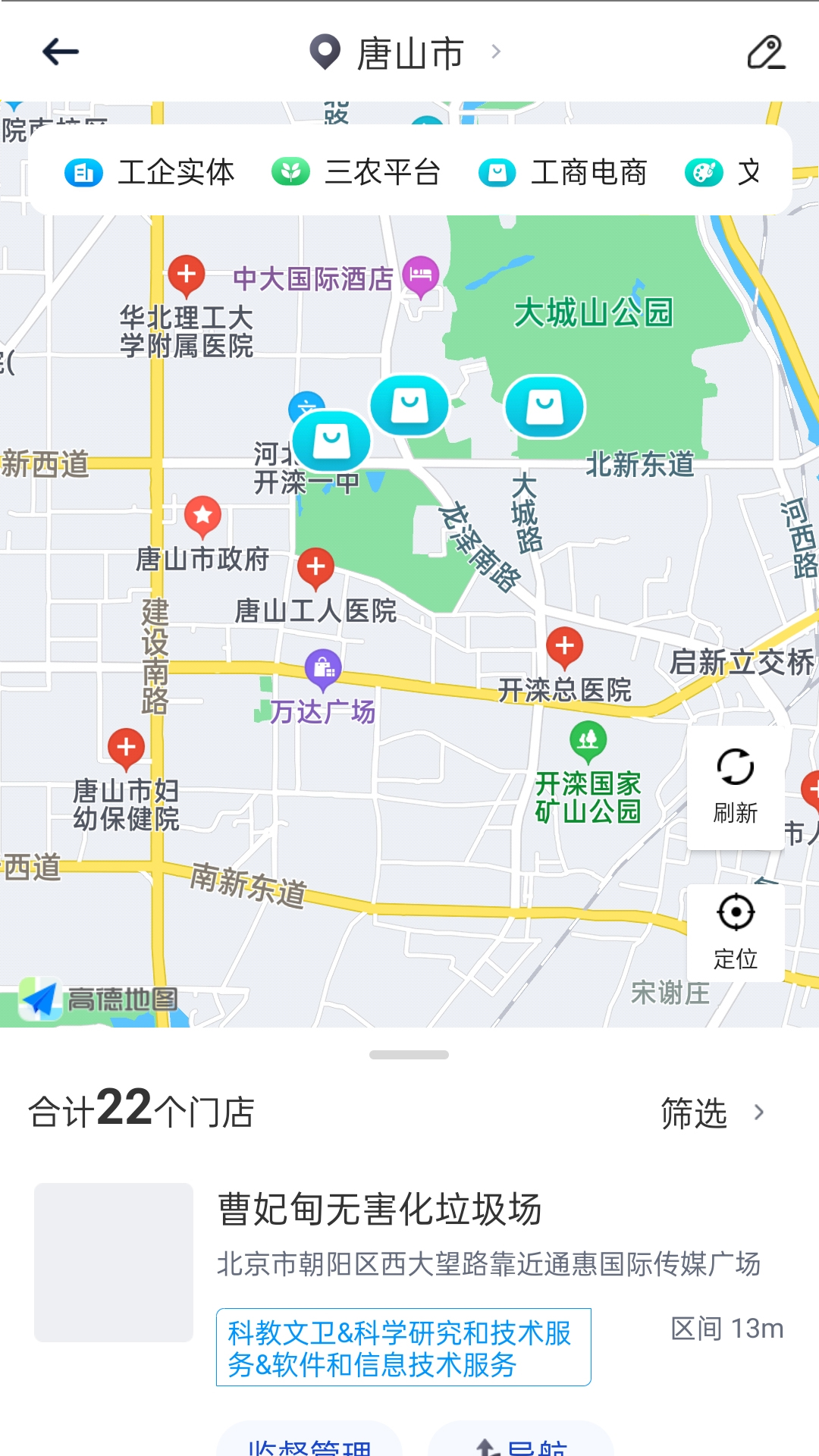Screen dimensions: 819x1456
Task: Expand the city selector next to 唐山市
Action: point(497,52)
